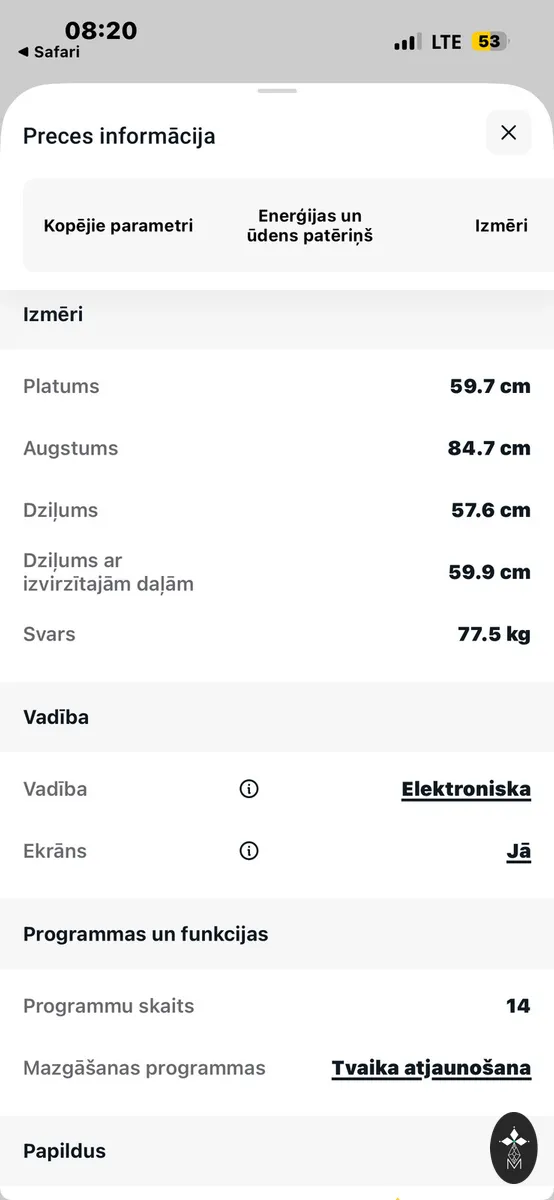Open the floating assistant button
554x1200 pixels.
(513, 1147)
